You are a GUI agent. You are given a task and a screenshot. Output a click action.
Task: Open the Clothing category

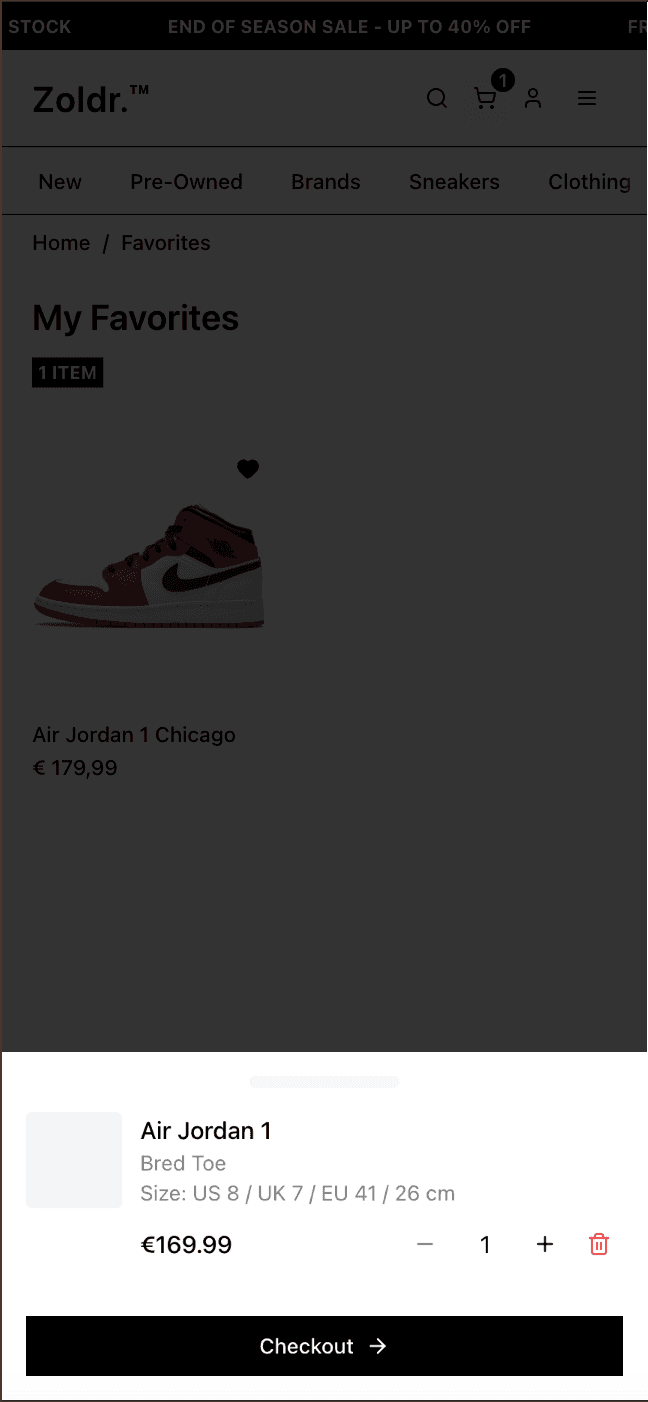[589, 182]
